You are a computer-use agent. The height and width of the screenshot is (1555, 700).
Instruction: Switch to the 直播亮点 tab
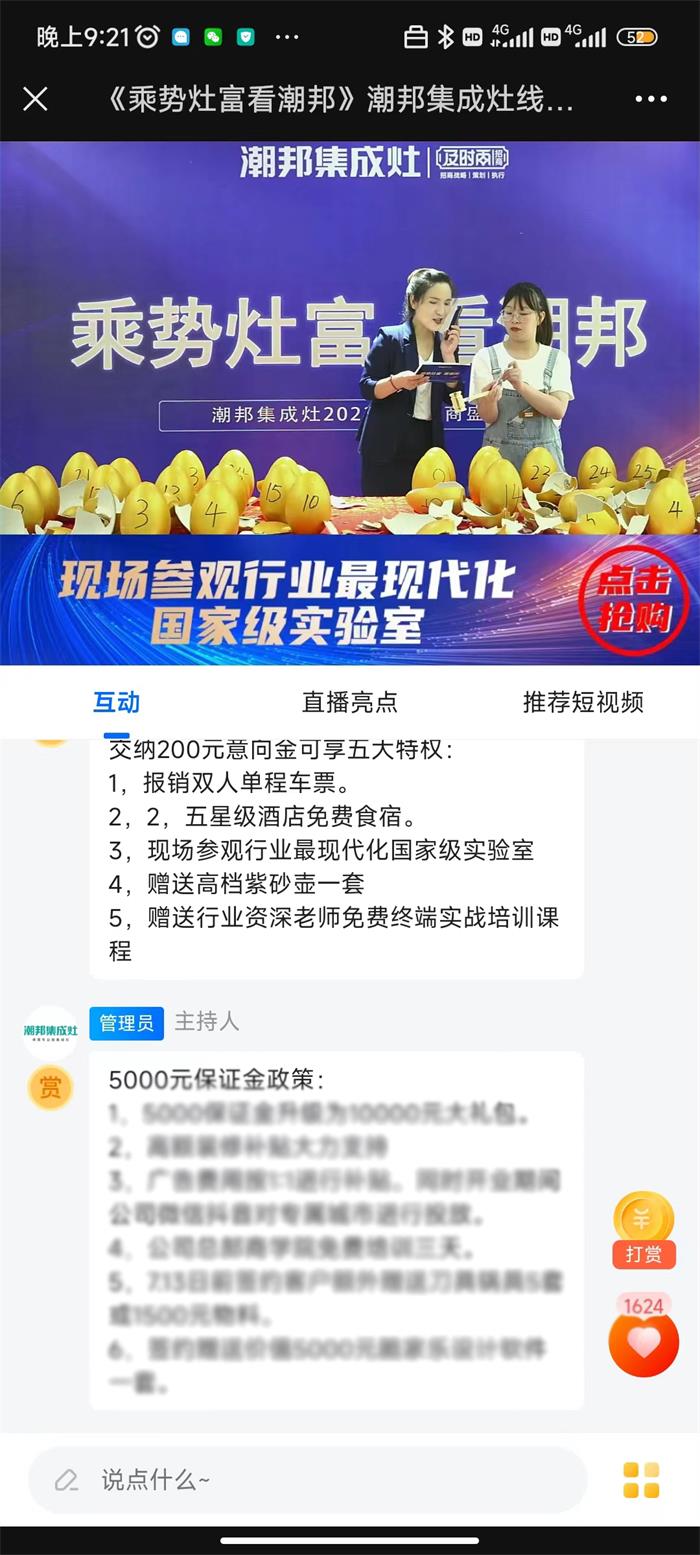coord(349,702)
